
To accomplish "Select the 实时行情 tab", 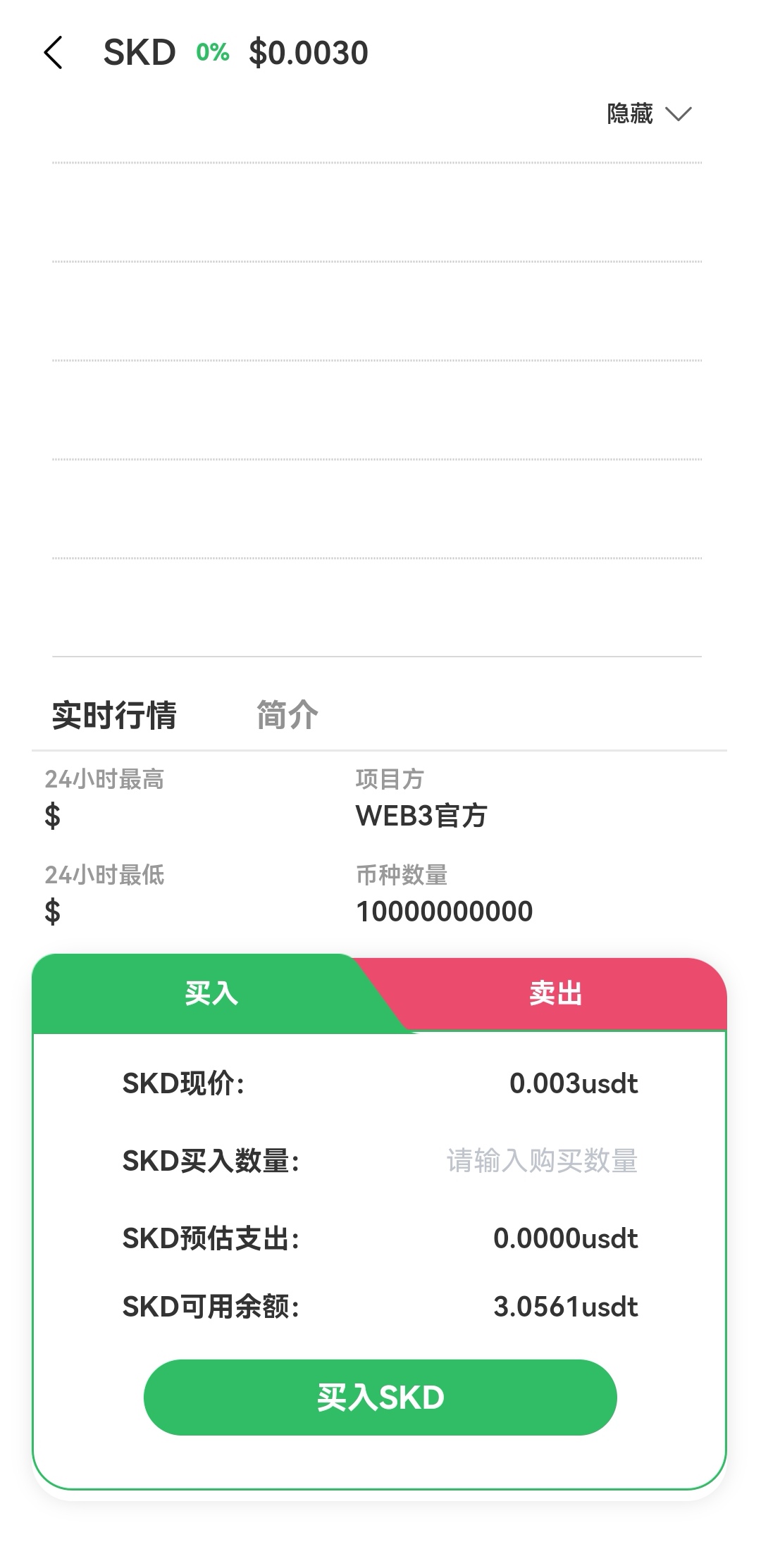I will [x=114, y=715].
